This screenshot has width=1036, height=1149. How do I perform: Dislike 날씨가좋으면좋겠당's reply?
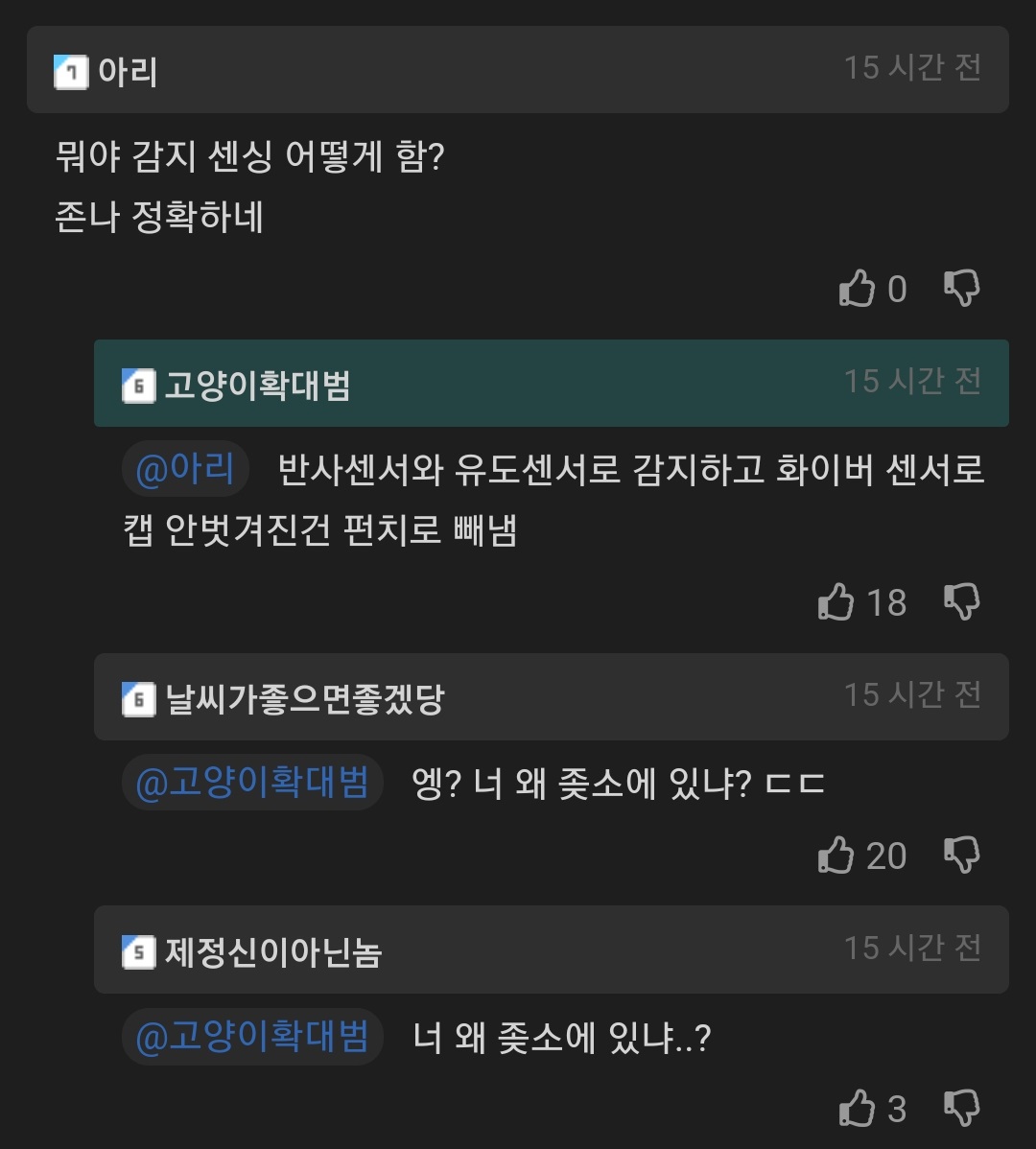pos(961,855)
